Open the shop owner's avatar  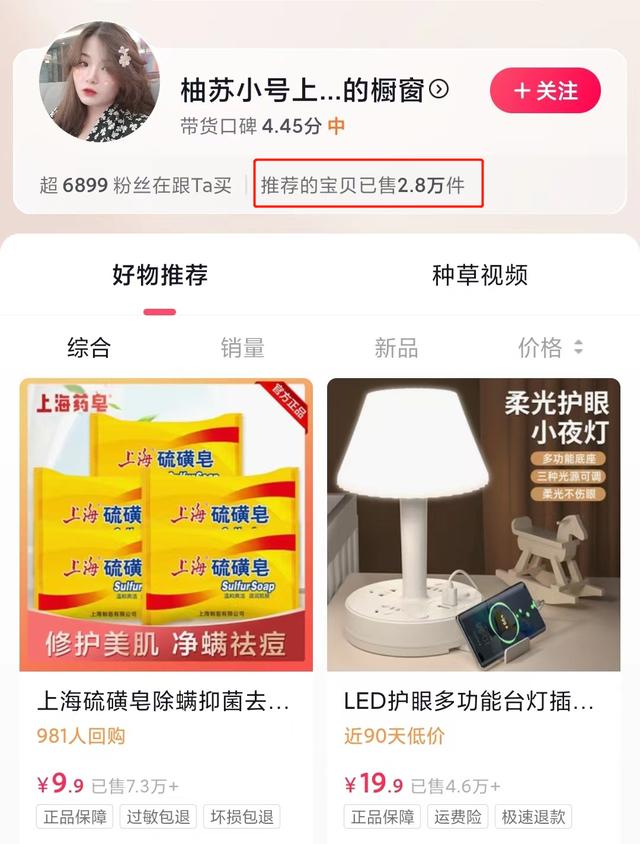99,84
